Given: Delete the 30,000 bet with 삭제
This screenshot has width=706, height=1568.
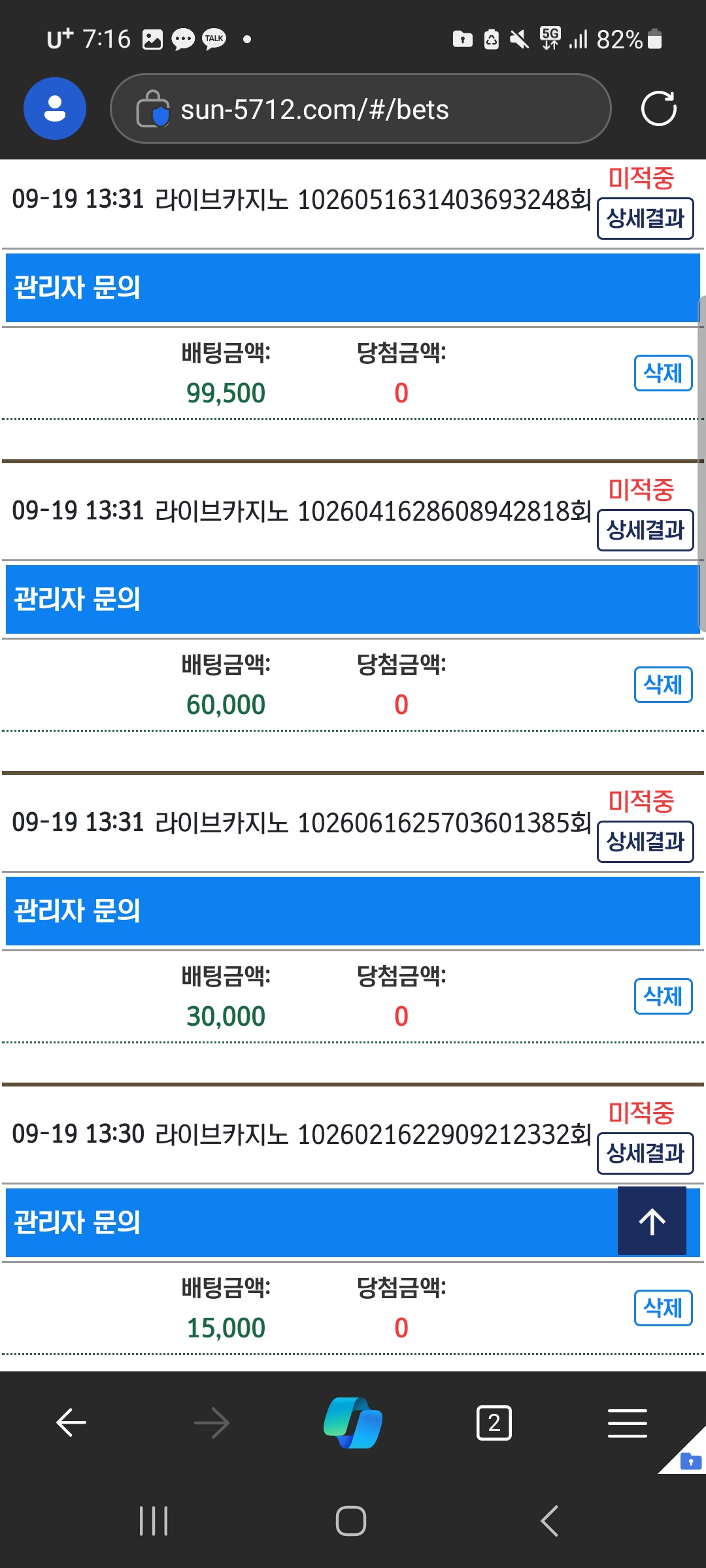Looking at the screenshot, I should (x=663, y=996).
